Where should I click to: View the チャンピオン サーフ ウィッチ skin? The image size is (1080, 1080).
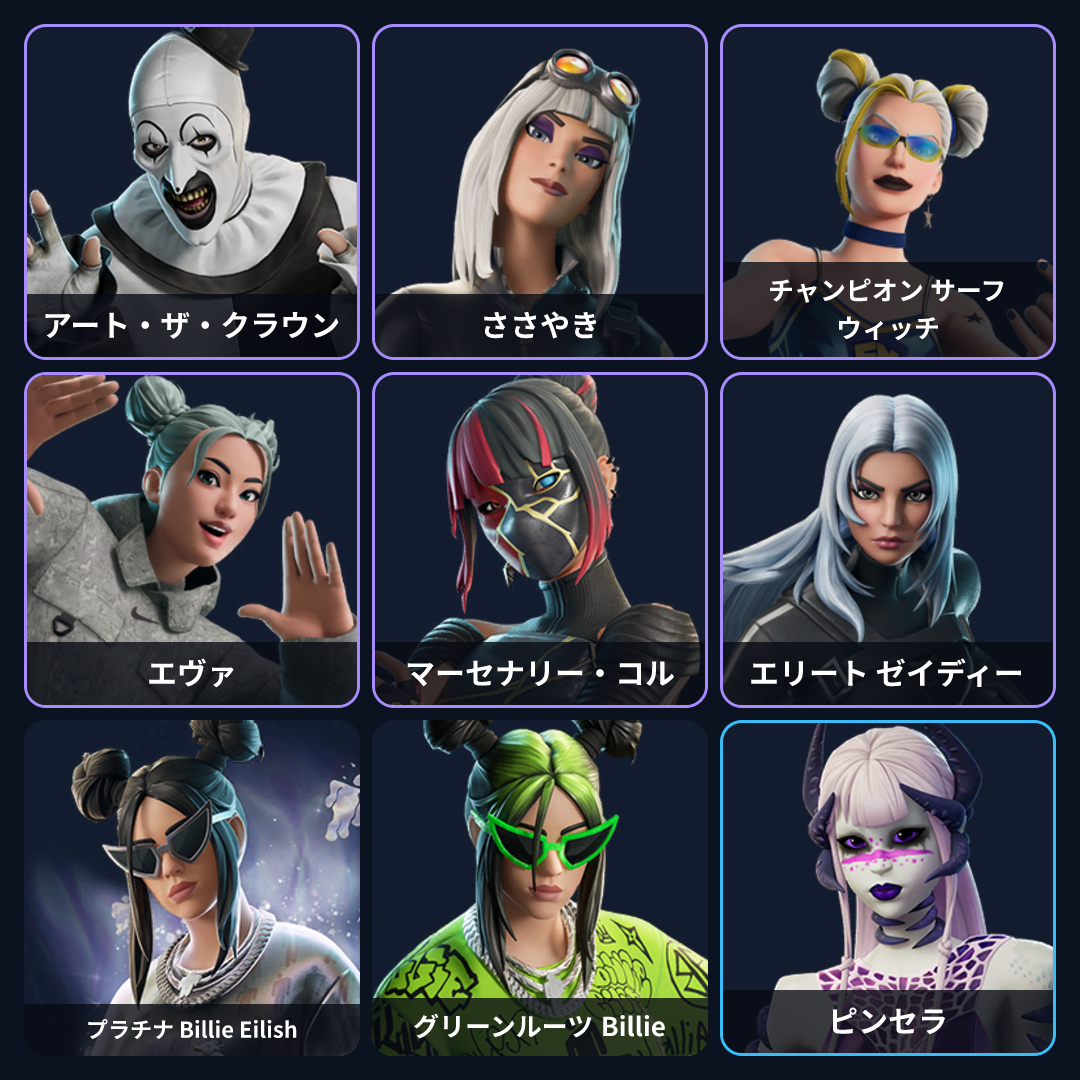point(888,192)
